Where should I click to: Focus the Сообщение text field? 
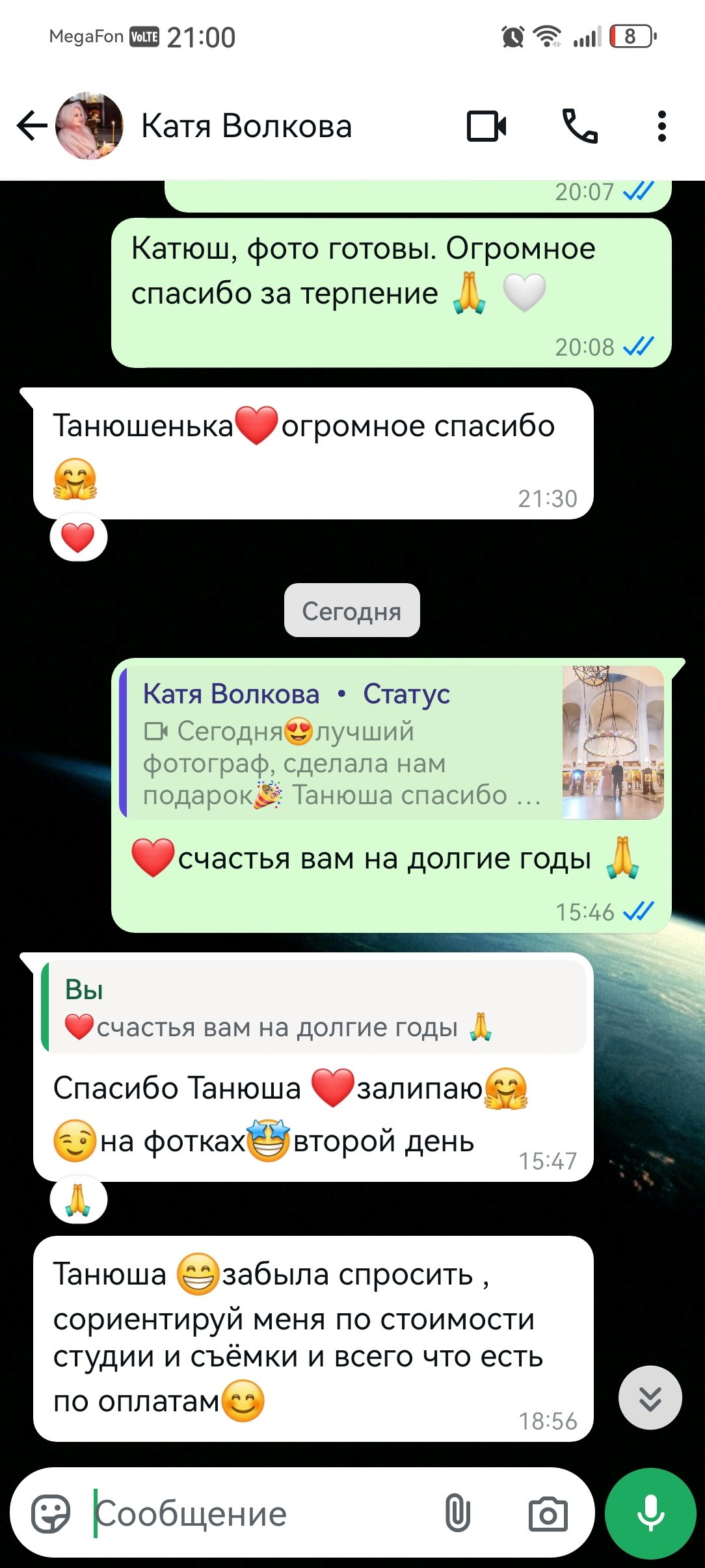tap(260, 1513)
